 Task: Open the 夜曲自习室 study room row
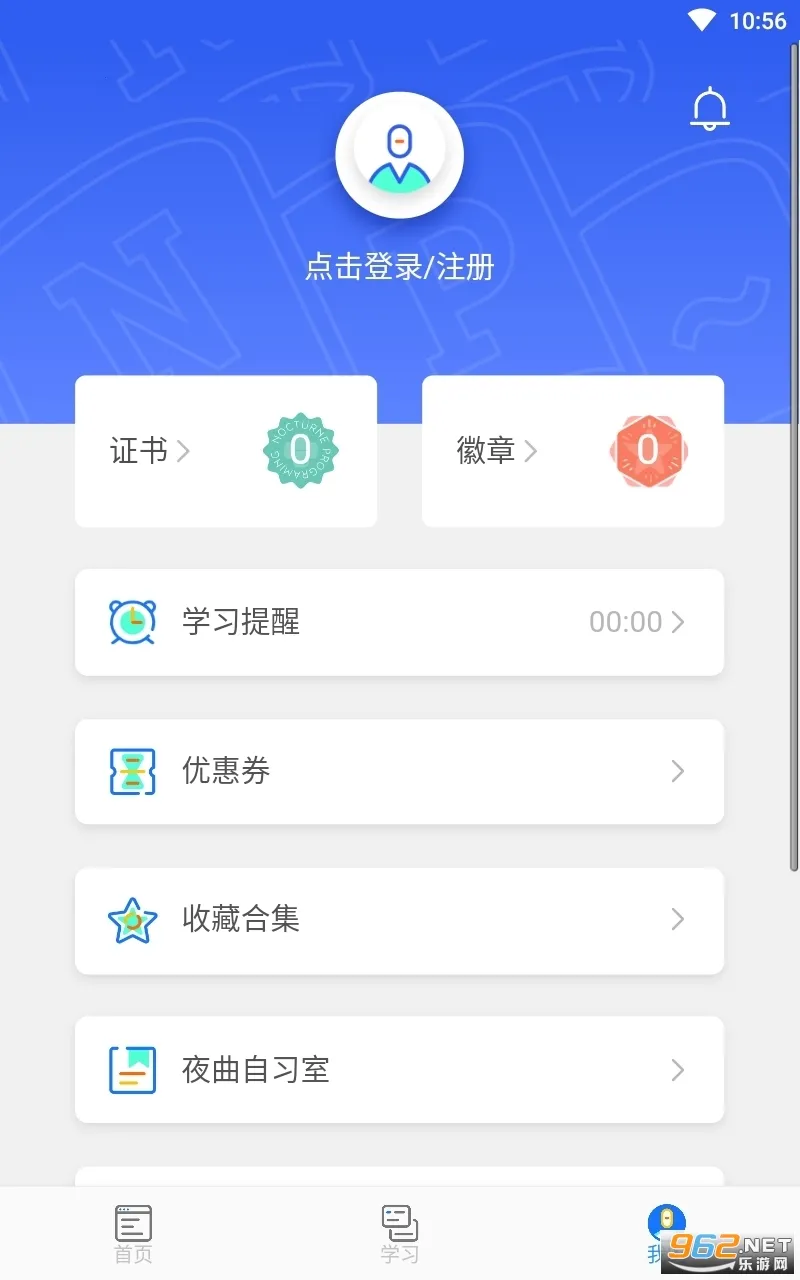coord(400,1069)
